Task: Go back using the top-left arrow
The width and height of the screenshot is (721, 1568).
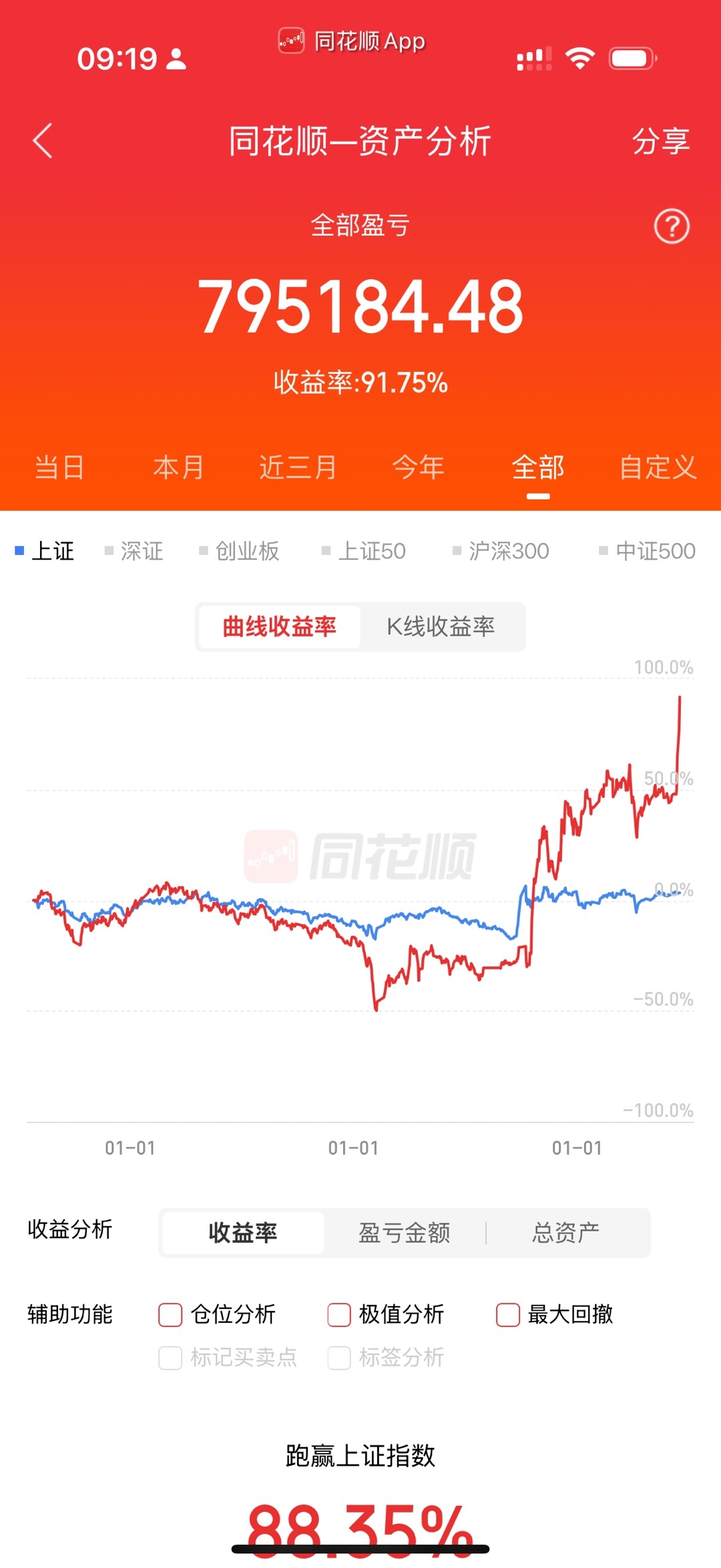Action: 43,141
